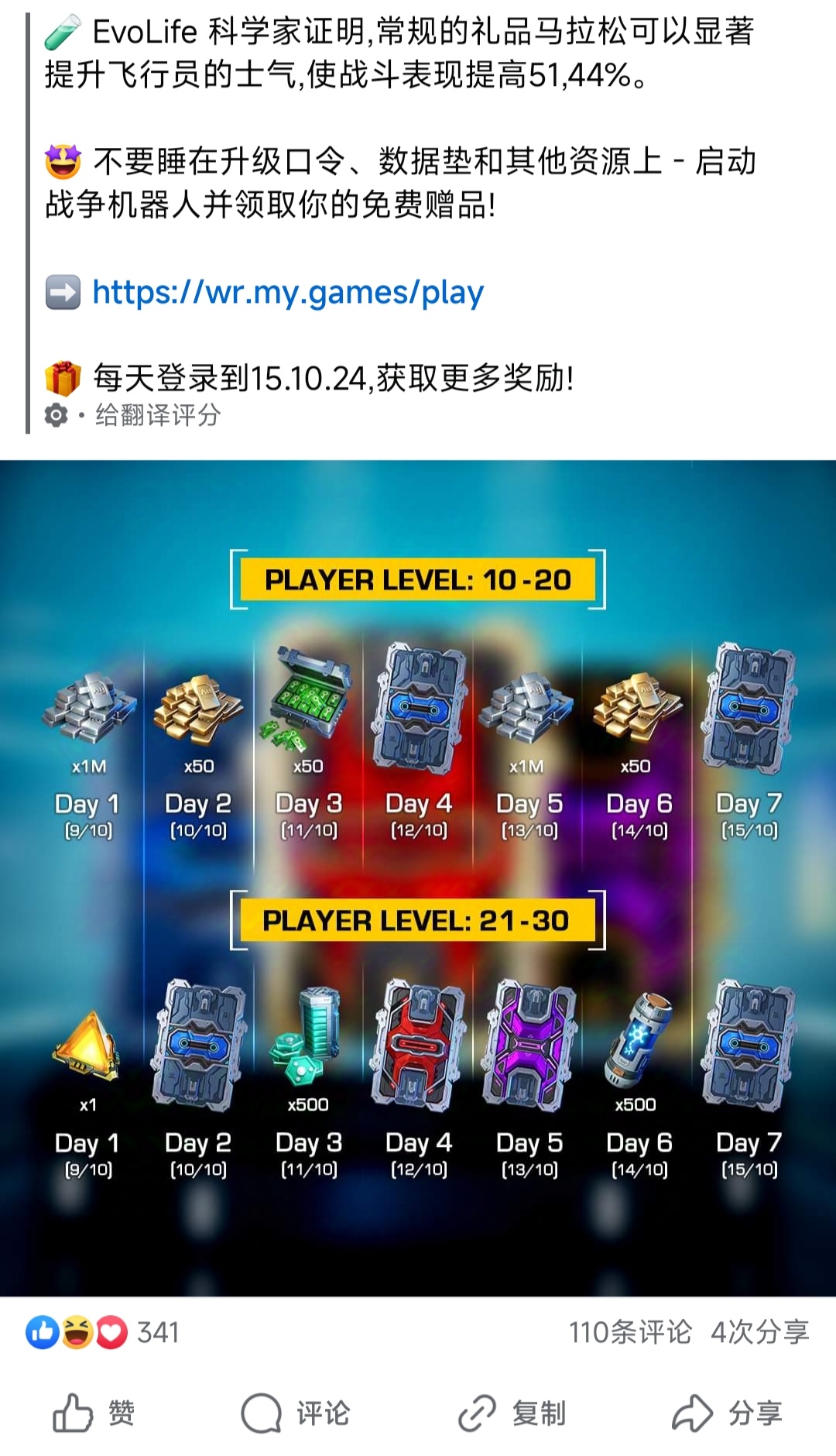Viewport: 836px width, 1456px height.
Task: Rate this translation via 给翻译评分
Action: point(157,415)
